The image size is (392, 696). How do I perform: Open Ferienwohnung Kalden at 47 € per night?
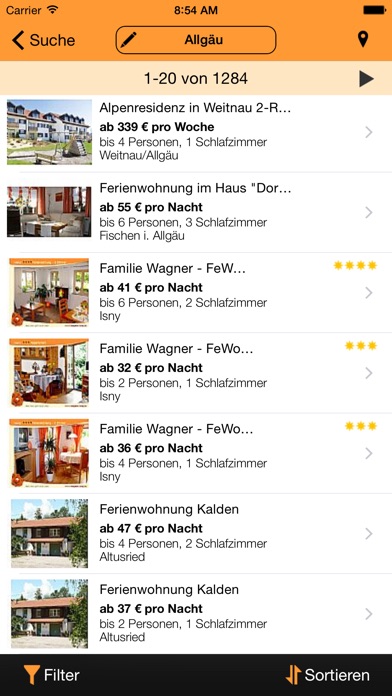(196, 534)
